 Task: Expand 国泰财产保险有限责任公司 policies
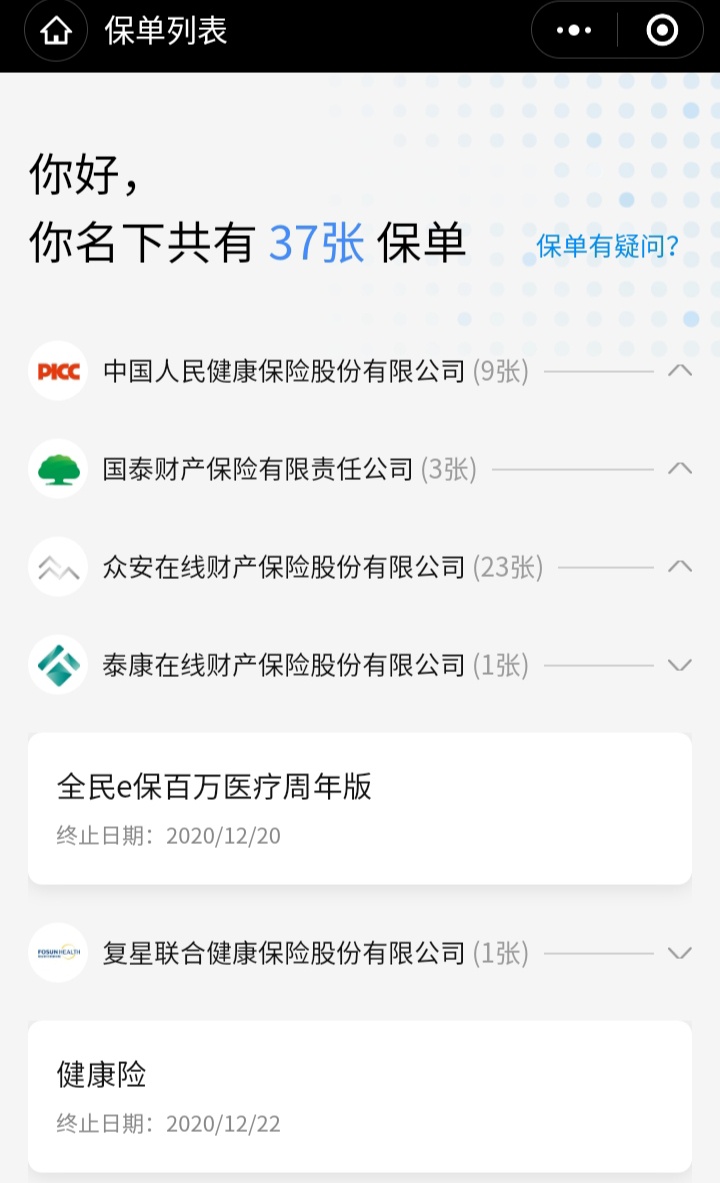[x=360, y=469]
